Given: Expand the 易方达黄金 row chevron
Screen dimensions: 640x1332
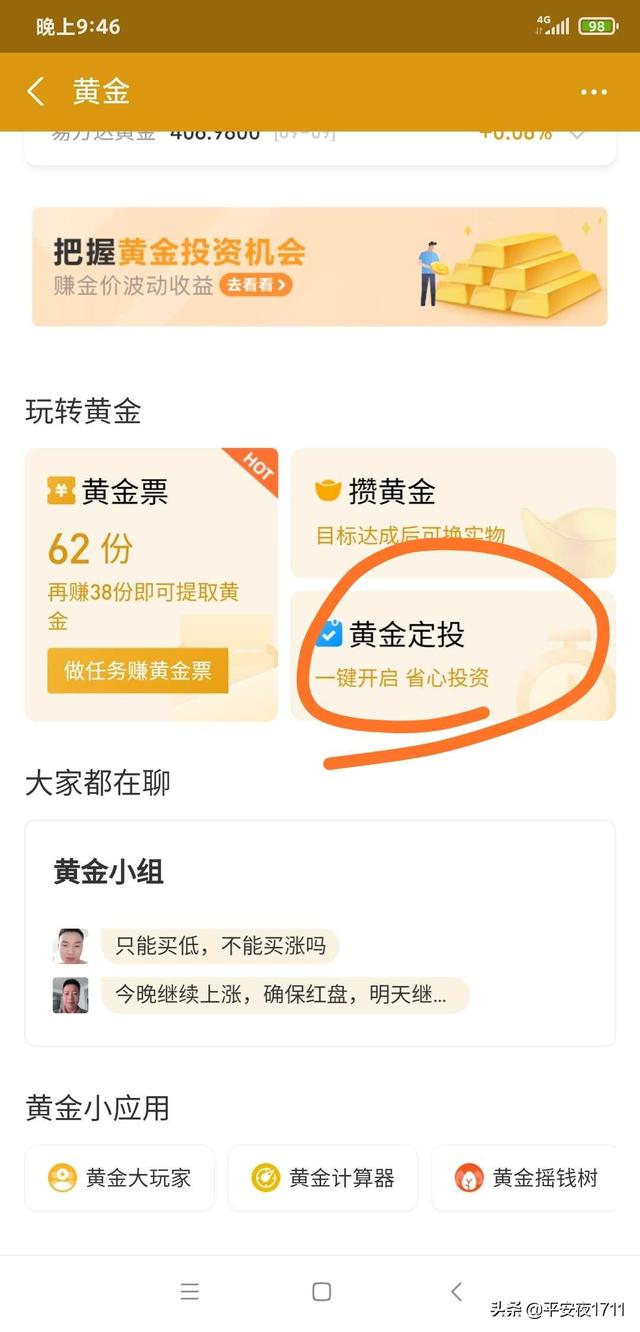Looking at the screenshot, I should click(578, 134).
